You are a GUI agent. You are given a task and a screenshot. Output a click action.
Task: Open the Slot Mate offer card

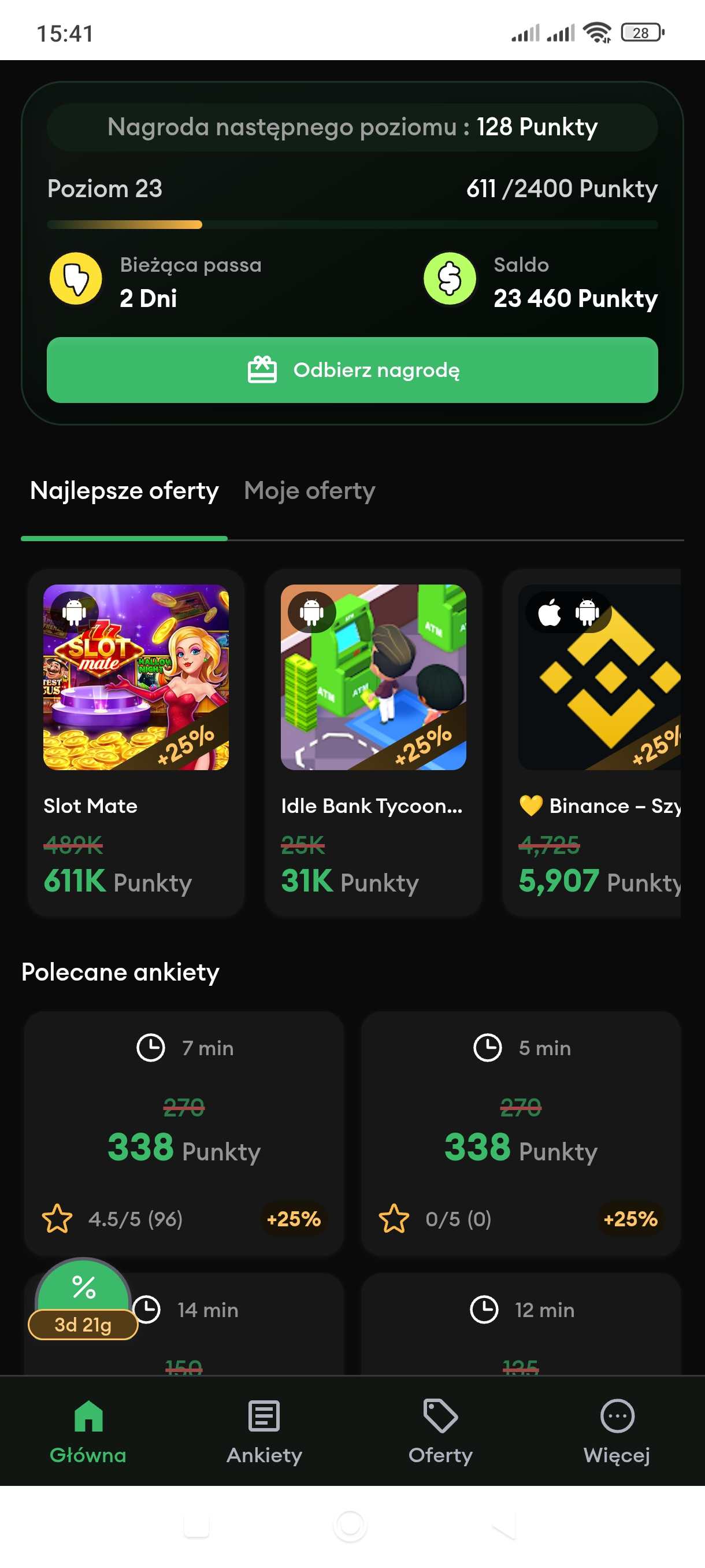coord(136,742)
